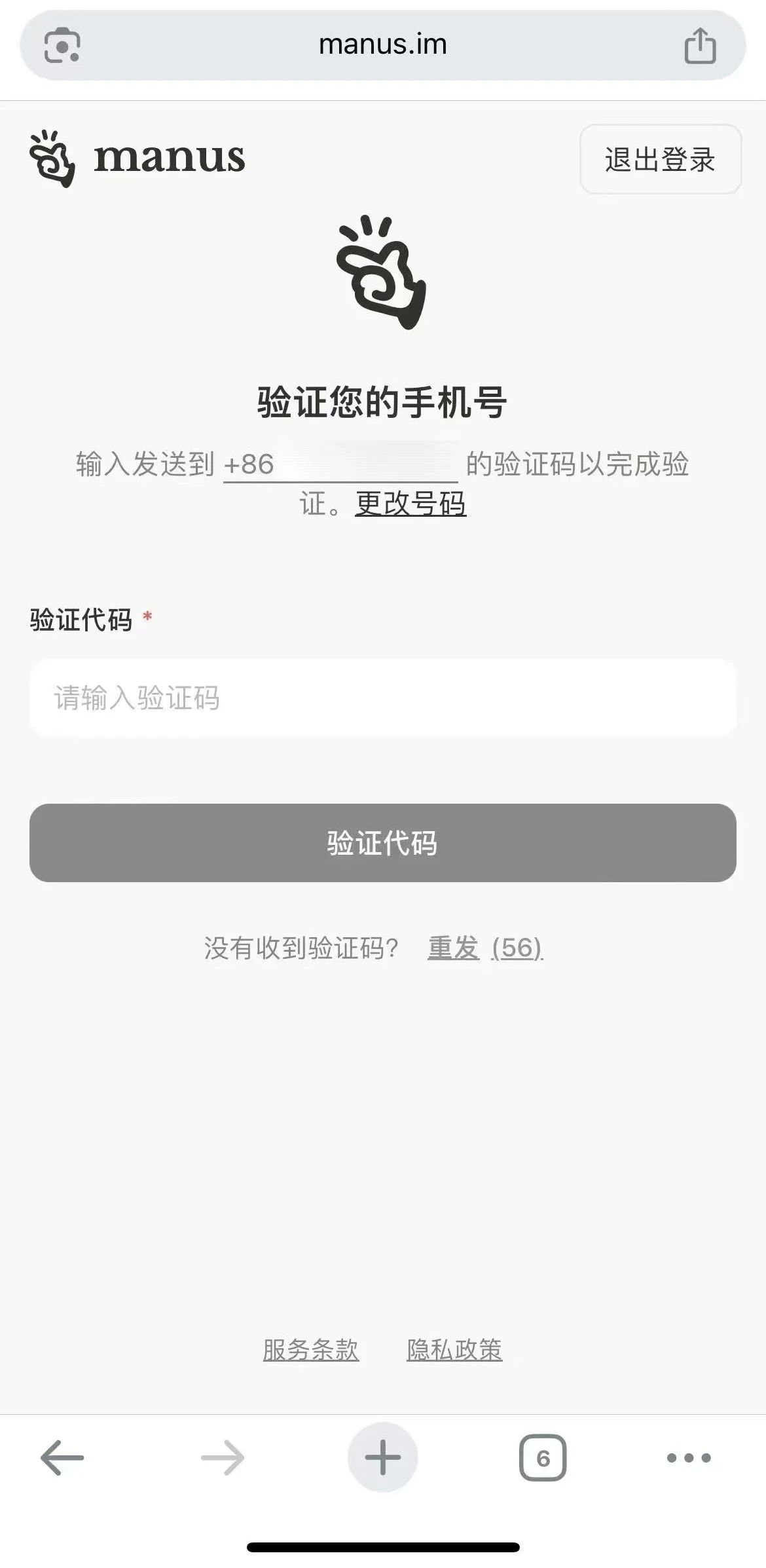The image size is (766, 1568).
Task: Open a new tab with the plus icon
Action: 382,1456
